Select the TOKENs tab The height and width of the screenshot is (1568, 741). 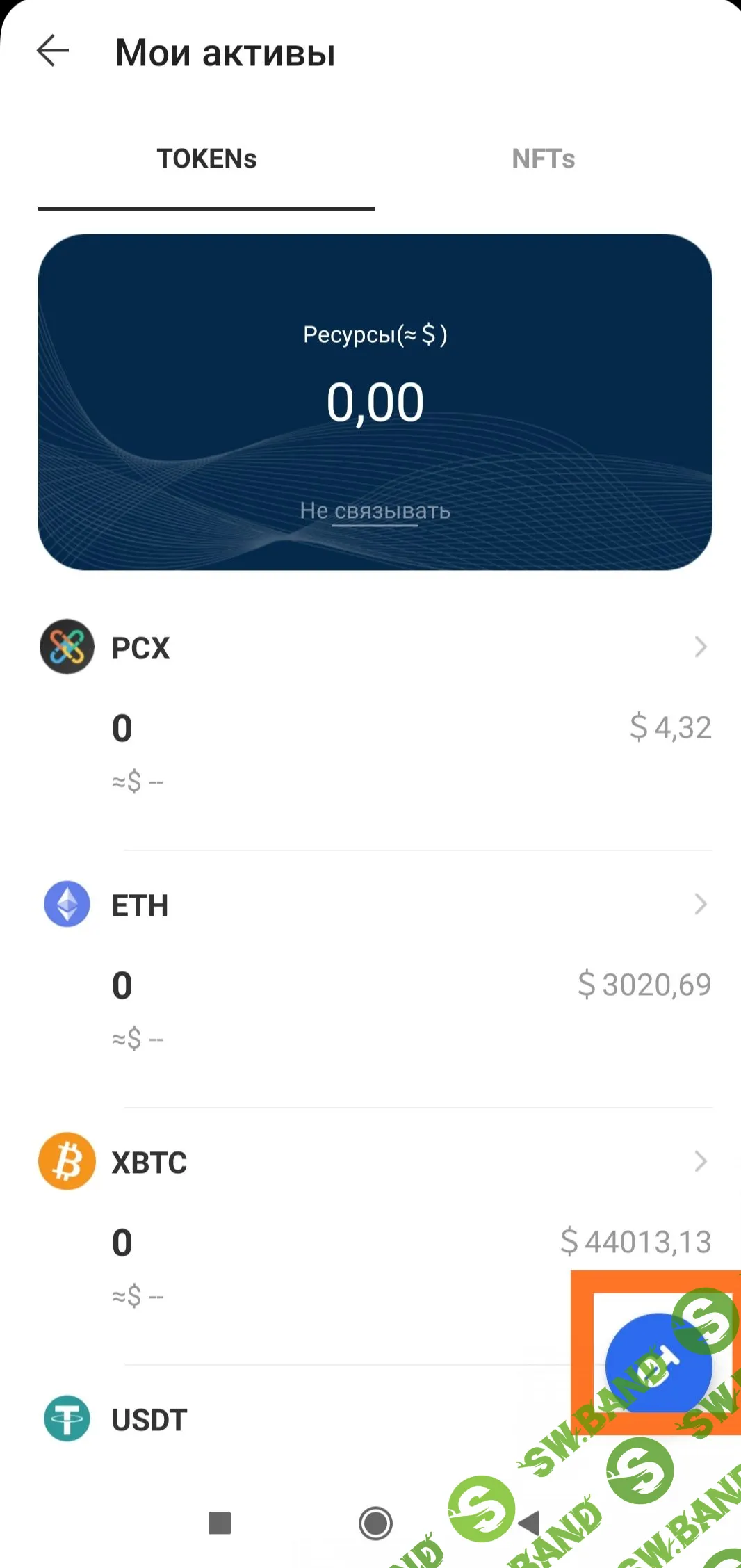(206, 159)
